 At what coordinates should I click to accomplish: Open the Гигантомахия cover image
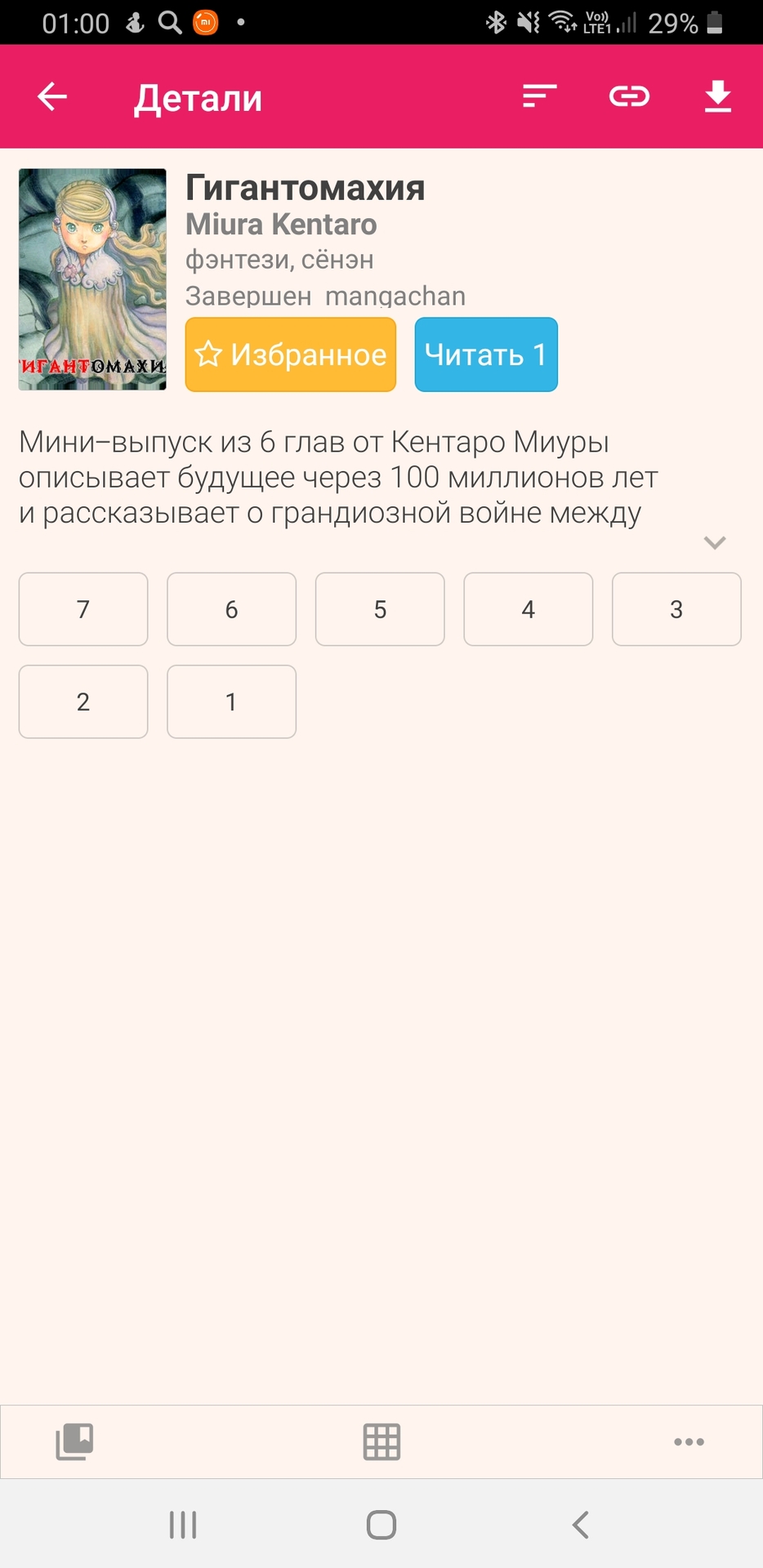92,279
